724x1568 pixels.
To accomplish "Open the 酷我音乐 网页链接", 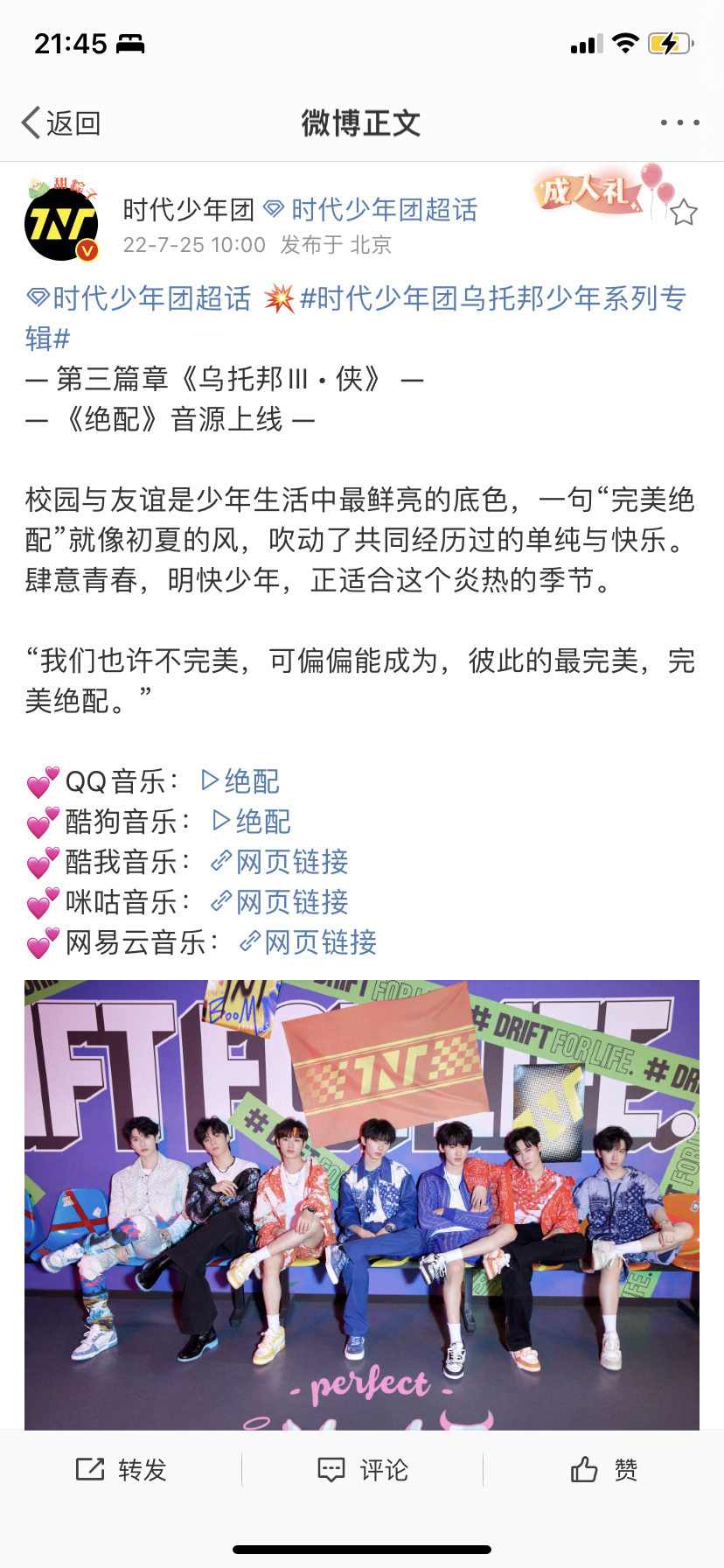I will (x=280, y=862).
